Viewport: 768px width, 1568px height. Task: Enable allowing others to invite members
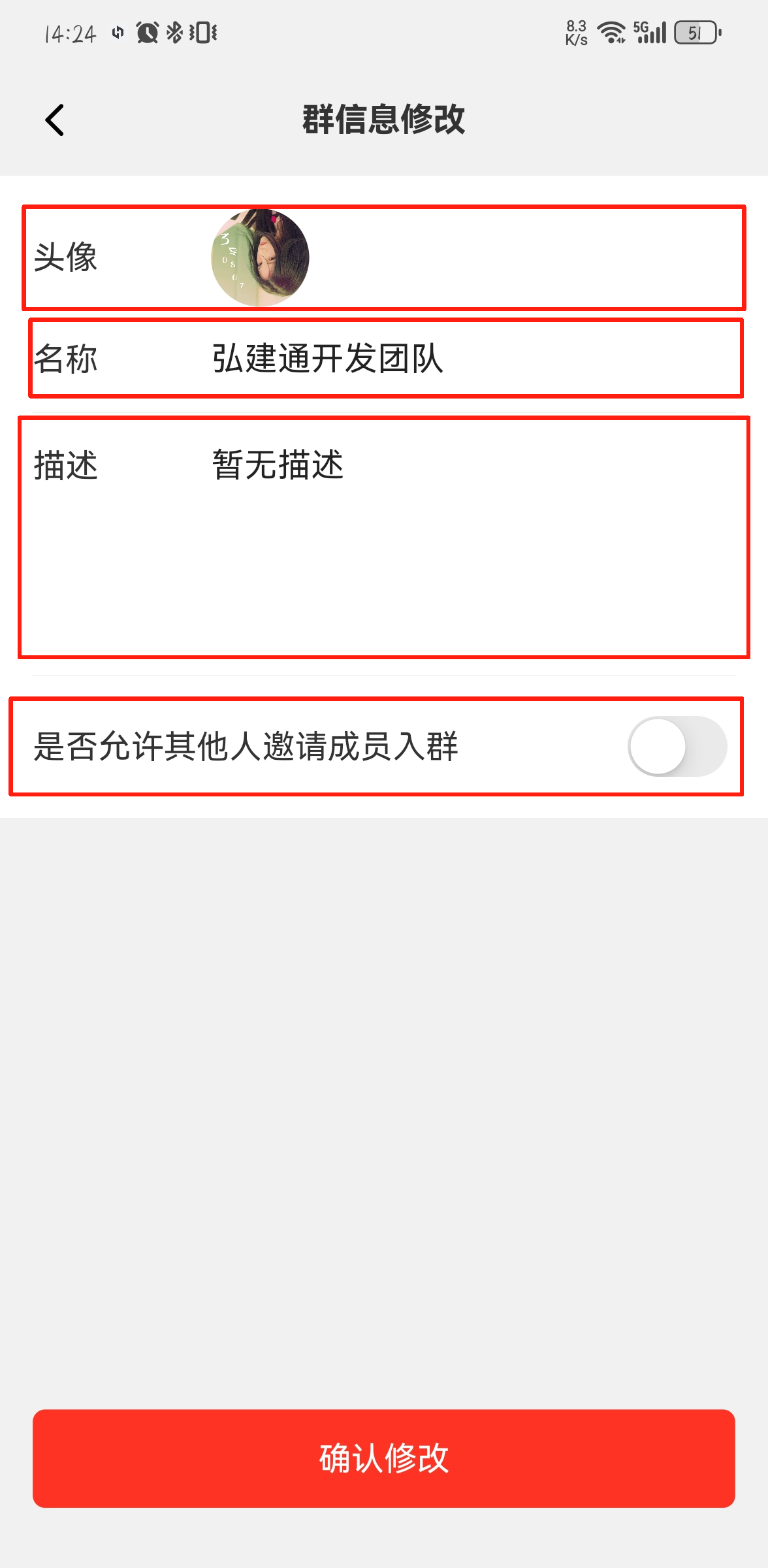coord(677,746)
